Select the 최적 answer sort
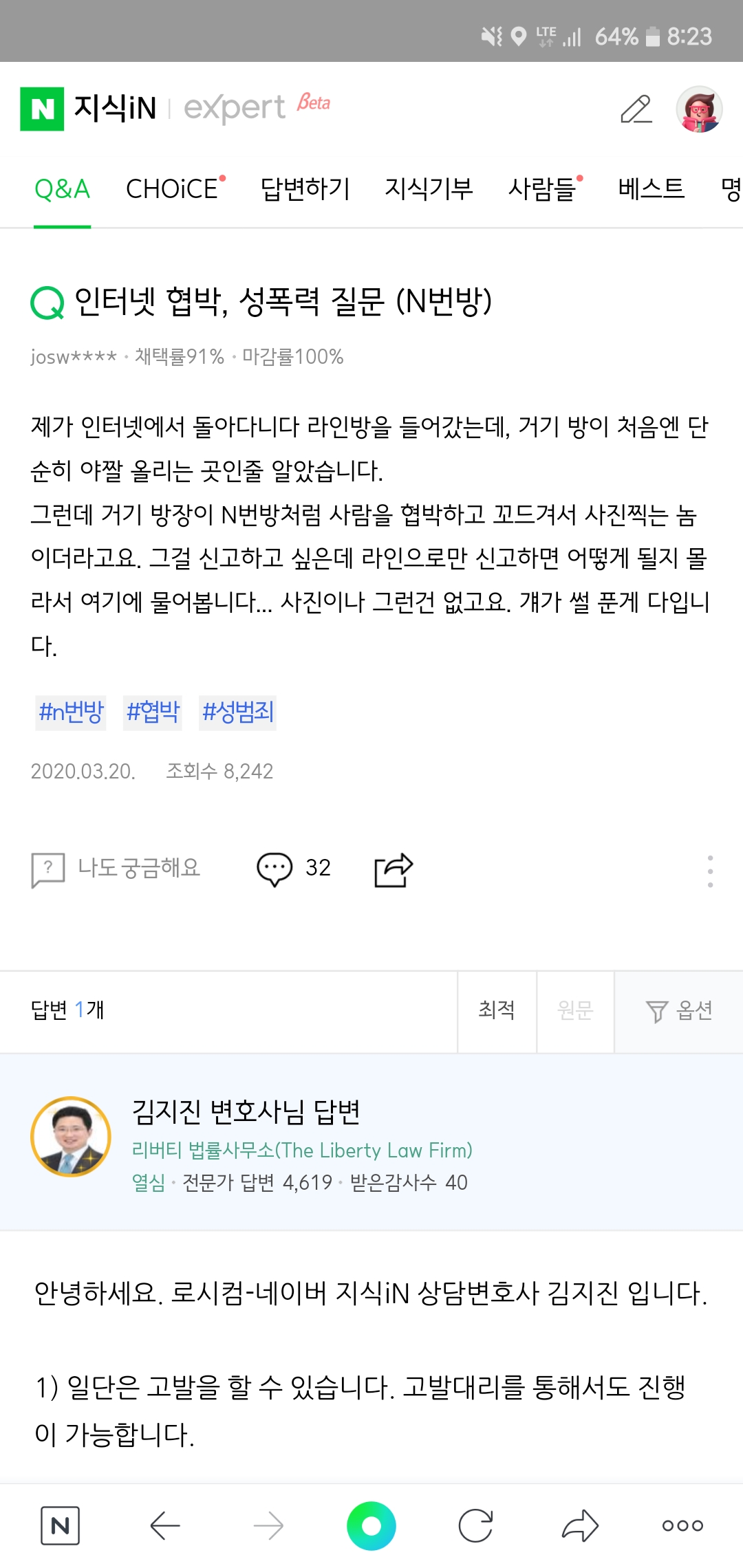Viewport: 743px width, 1568px height. click(x=497, y=1010)
